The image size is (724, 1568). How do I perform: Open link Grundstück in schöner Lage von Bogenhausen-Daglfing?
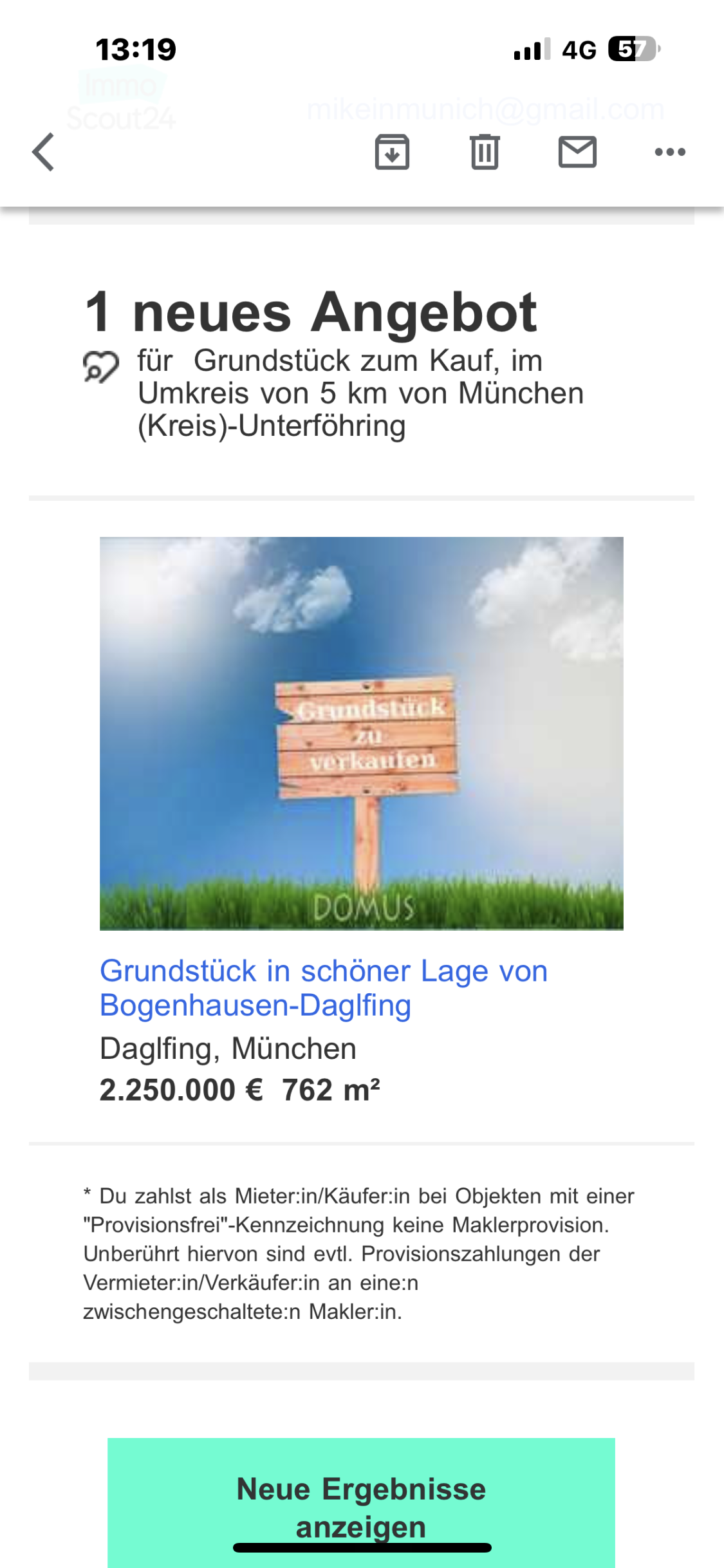click(x=324, y=988)
